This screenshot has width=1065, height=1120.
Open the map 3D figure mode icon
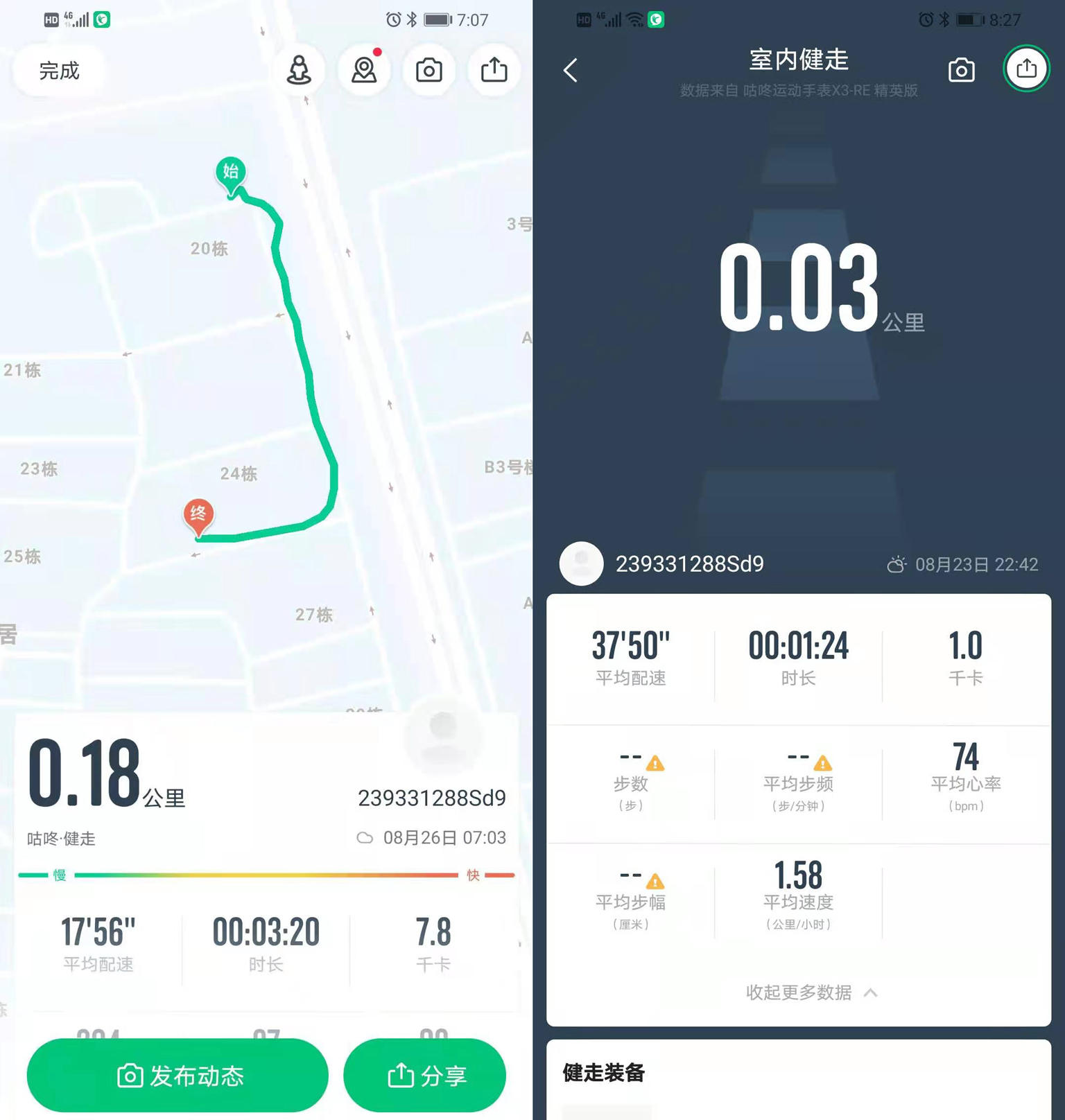pyautogui.click(x=299, y=70)
